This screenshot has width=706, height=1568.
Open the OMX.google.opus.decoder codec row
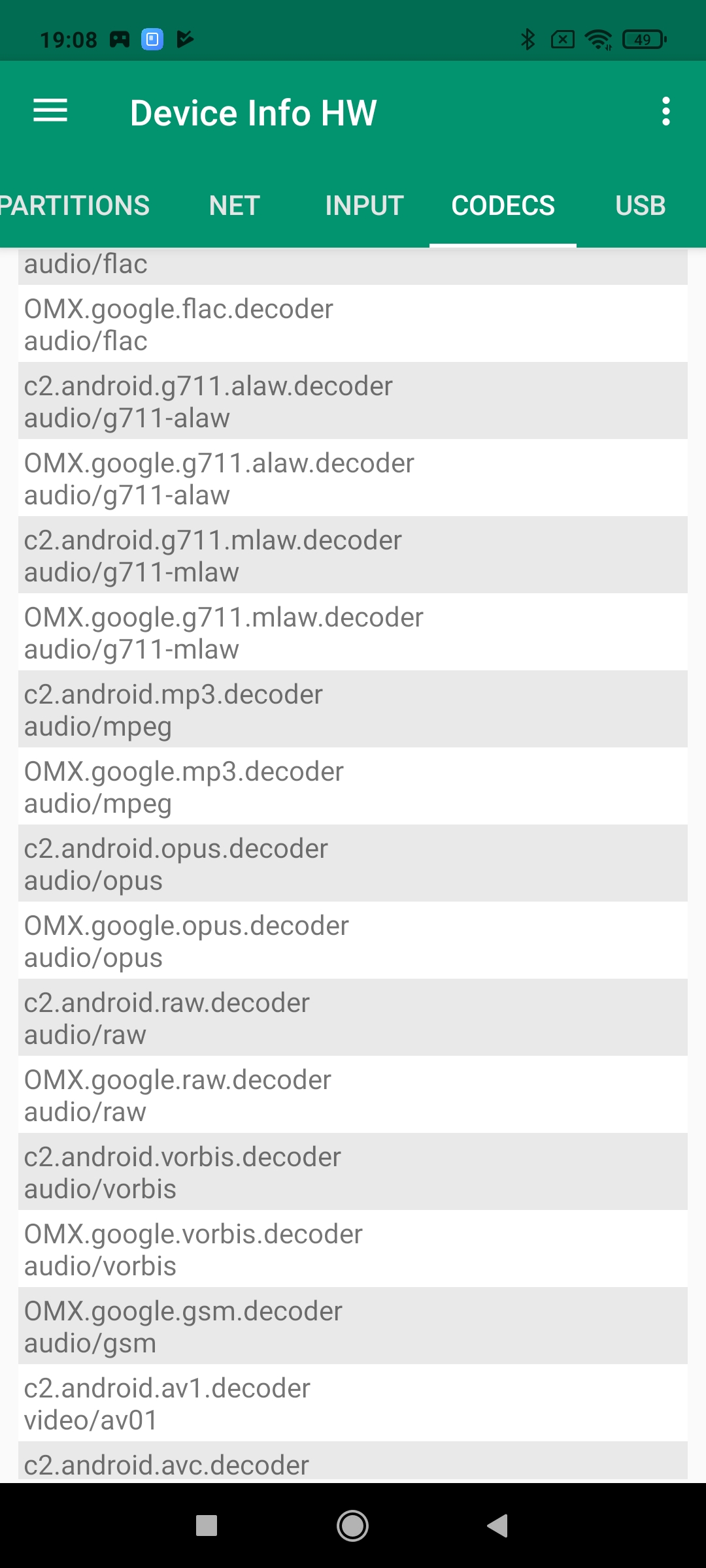(x=353, y=941)
